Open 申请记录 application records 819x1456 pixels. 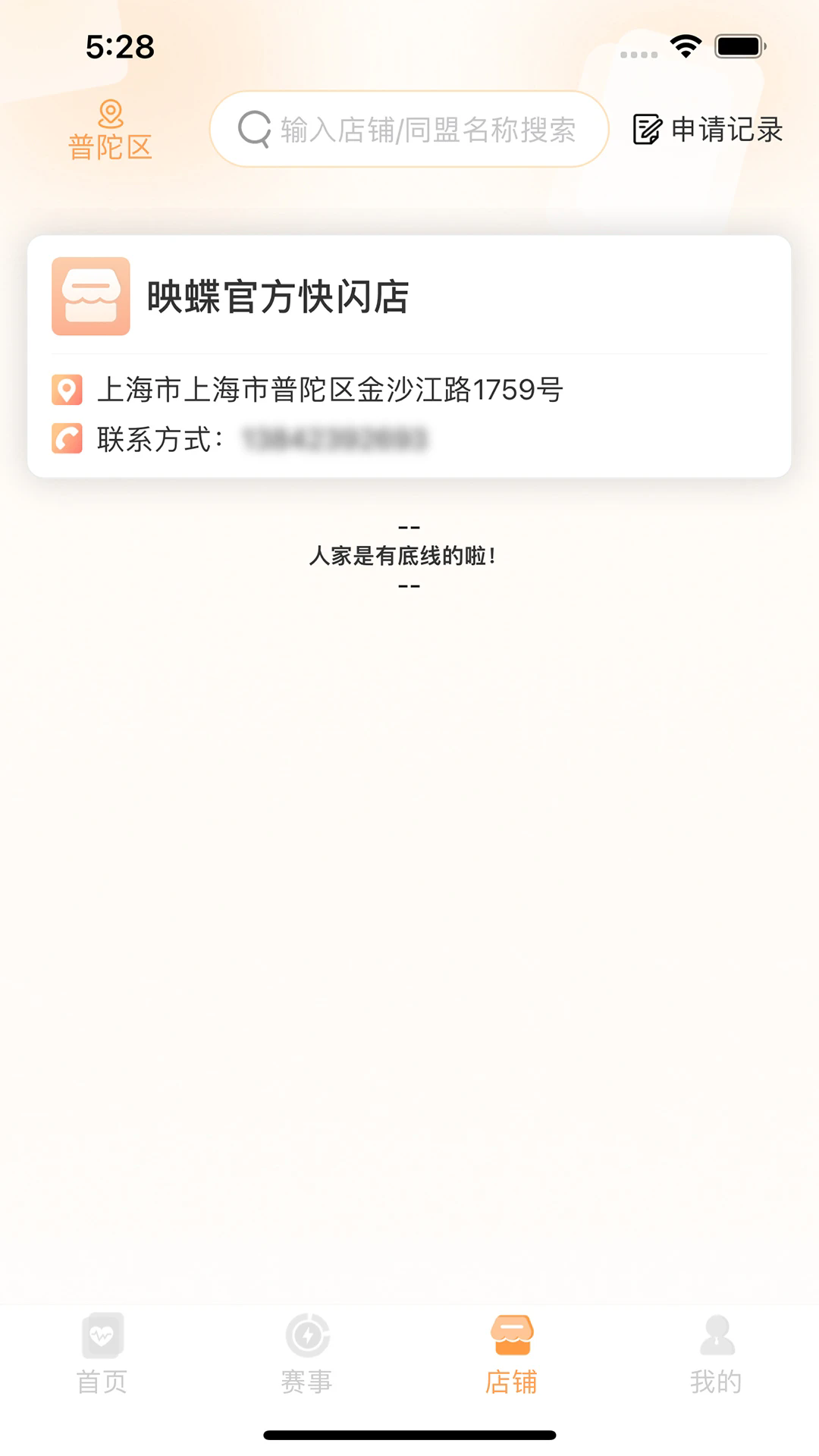click(708, 130)
